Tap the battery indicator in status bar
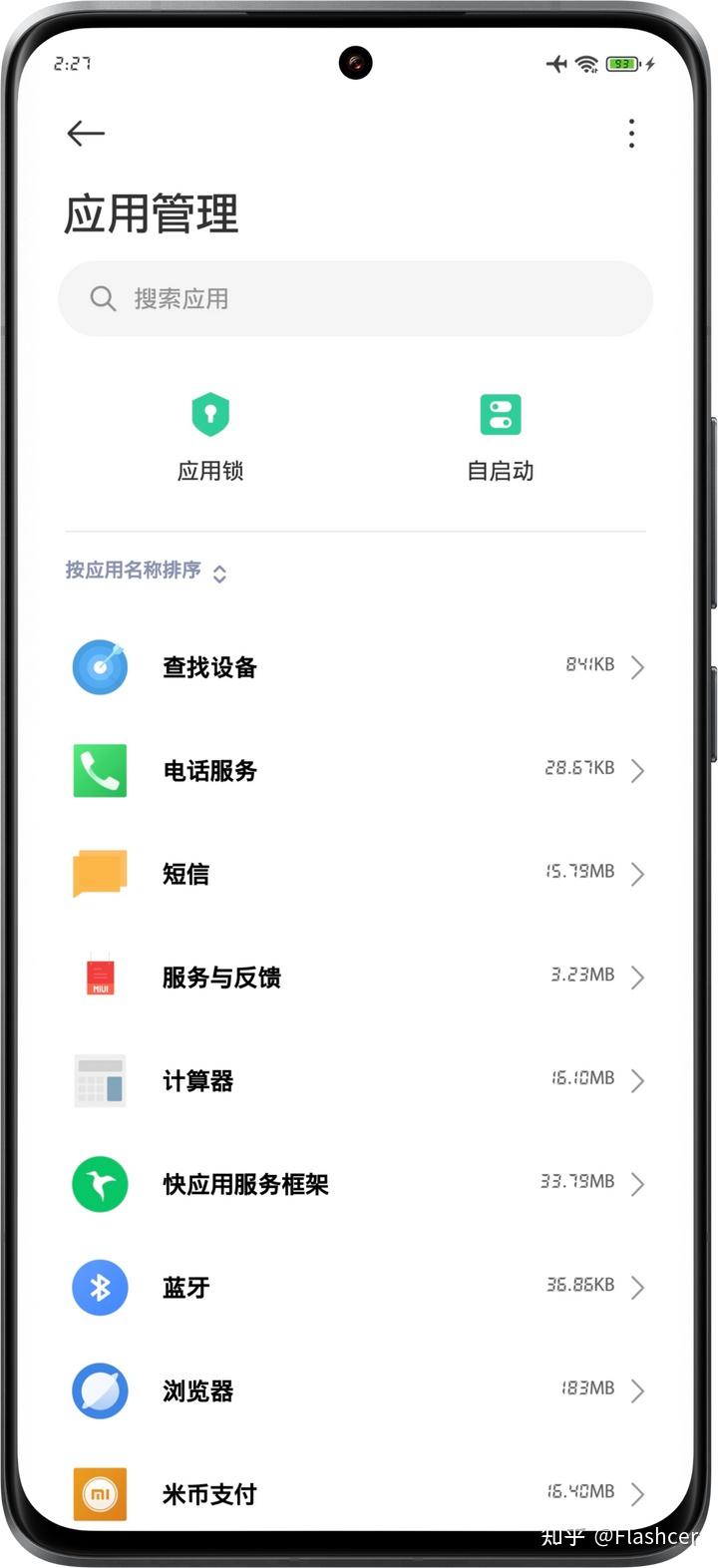This screenshot has width=718, height=1568. tap(621, 63)
